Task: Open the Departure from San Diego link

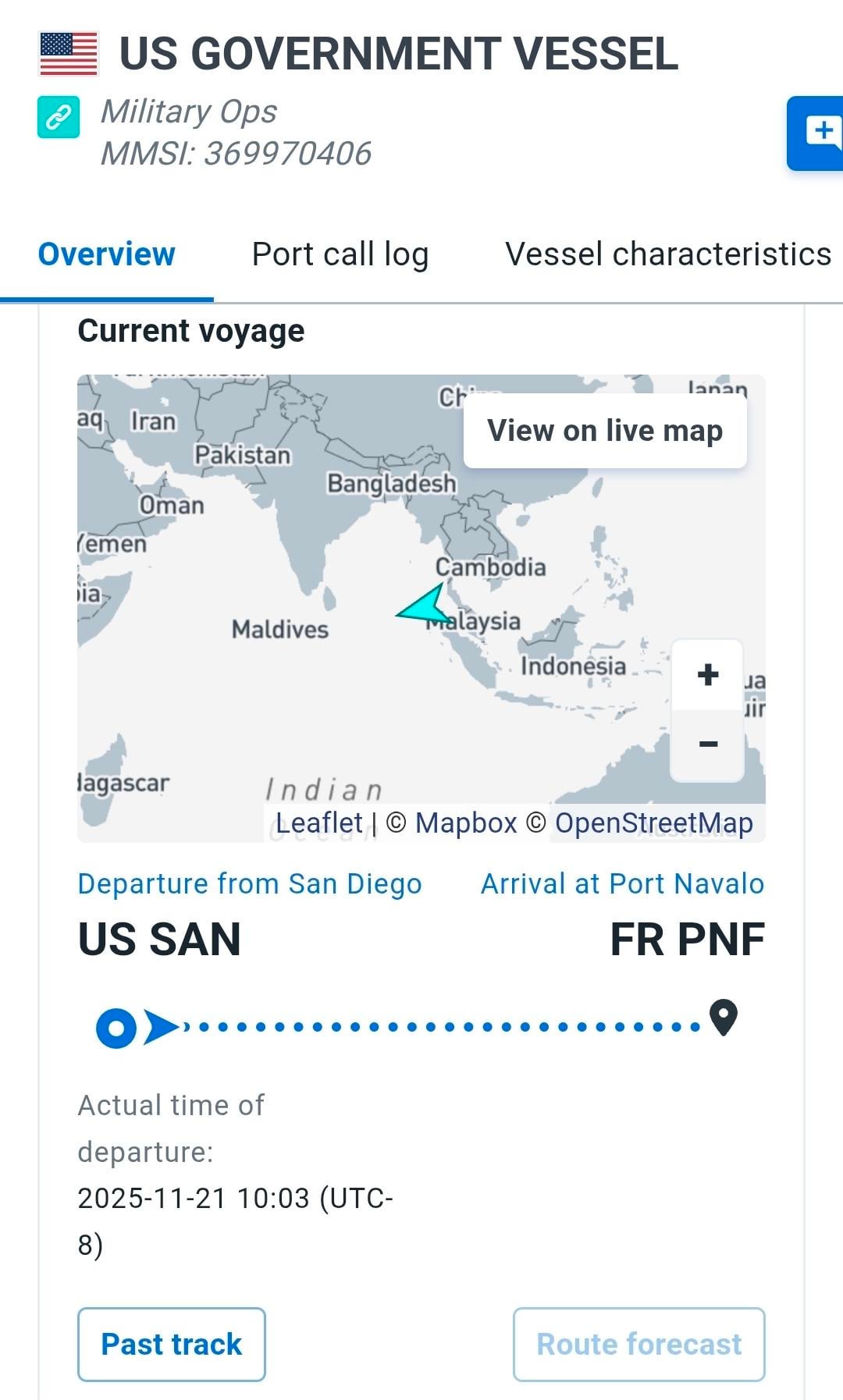Action: [250, 884]
